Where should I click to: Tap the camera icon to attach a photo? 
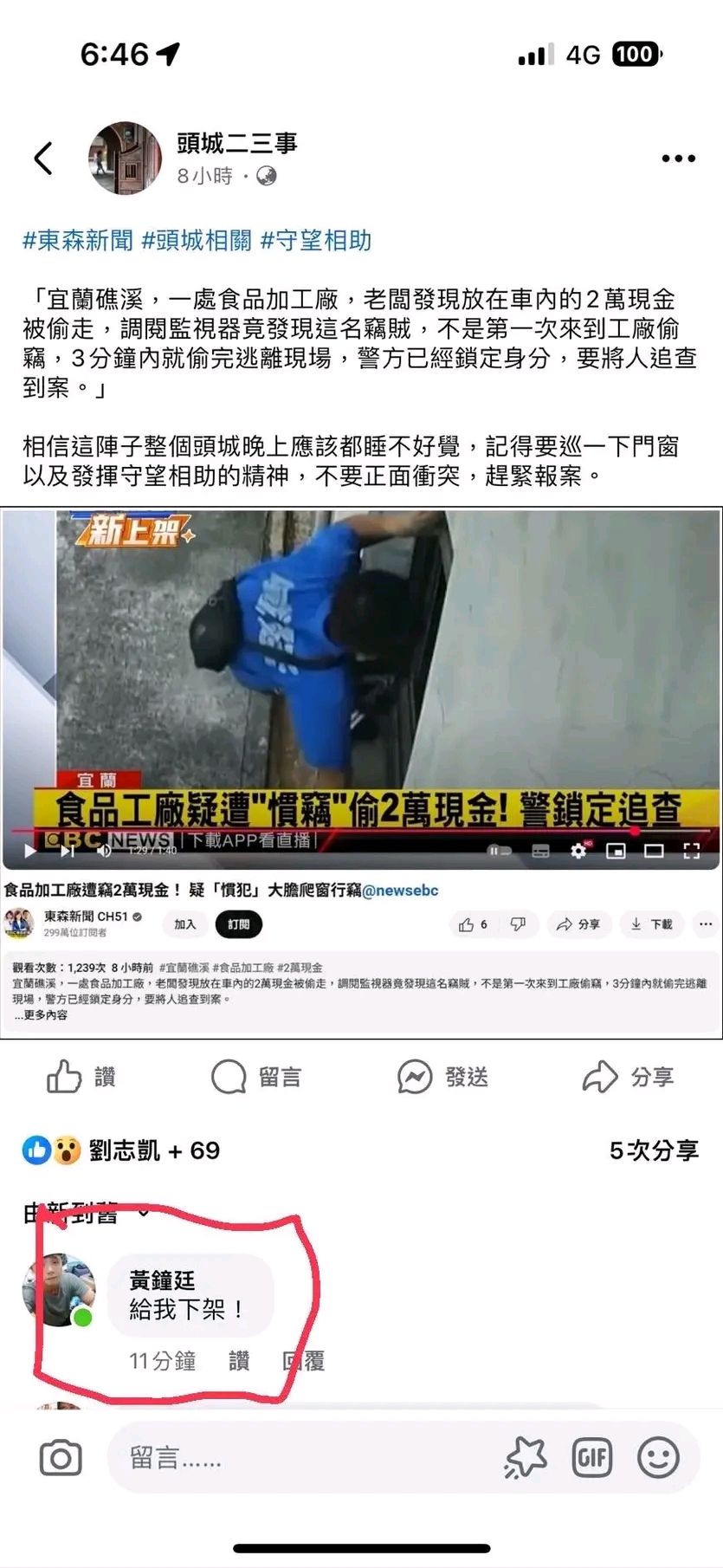pyautogui.click(x=61, y=1458)
